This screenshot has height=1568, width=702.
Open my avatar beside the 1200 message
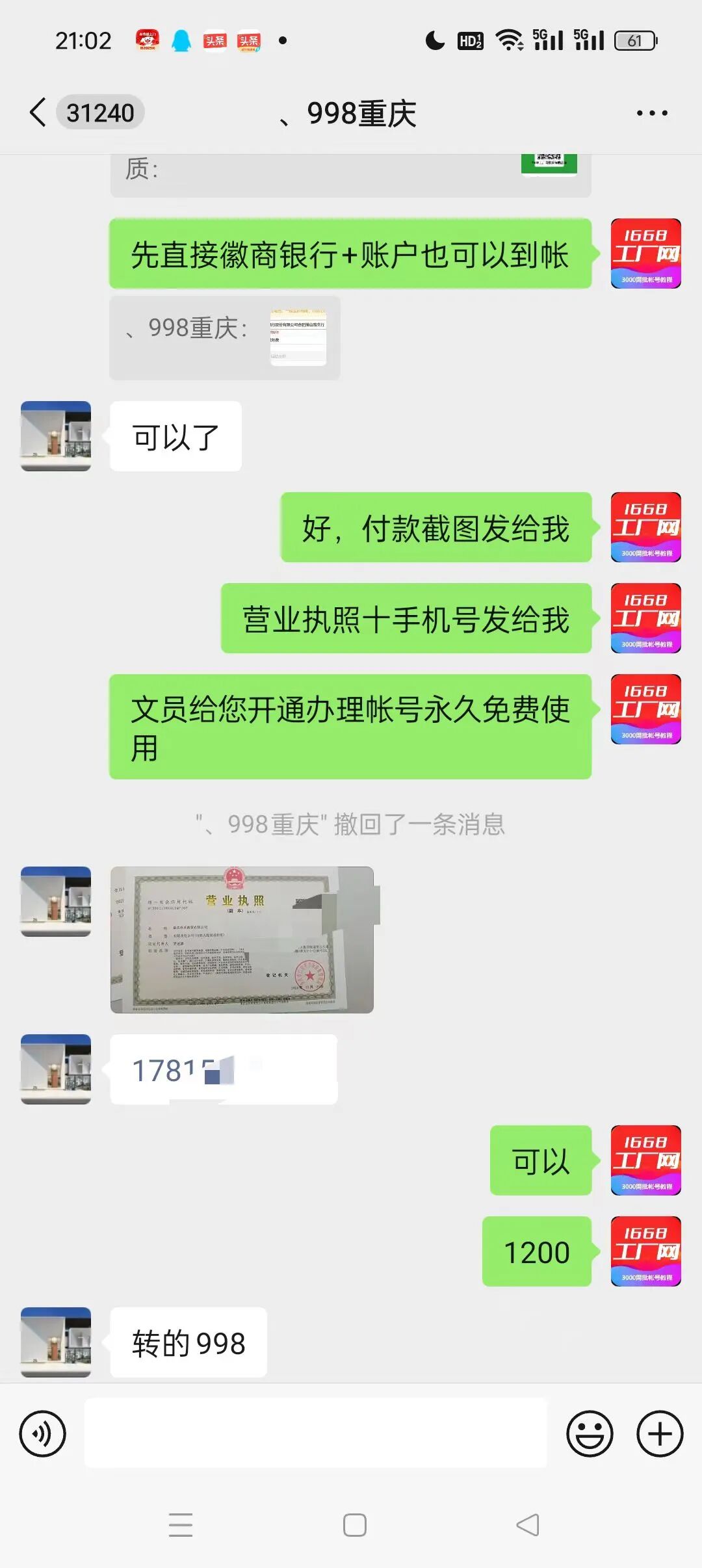(x=645, y=1251)
